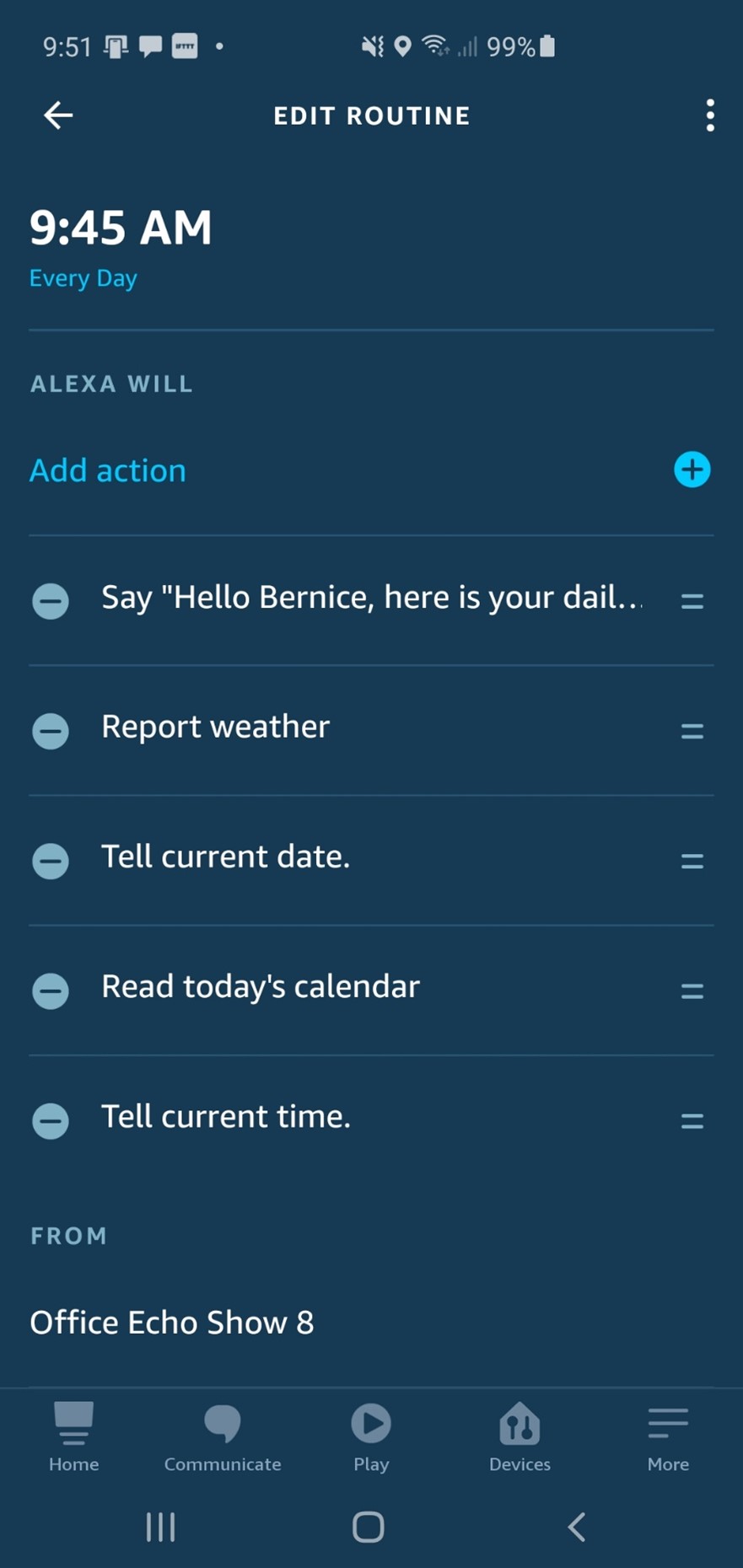Remove Read today's calendar action
The height and width of the screenshot is (1568, 743).
[51, 991]
